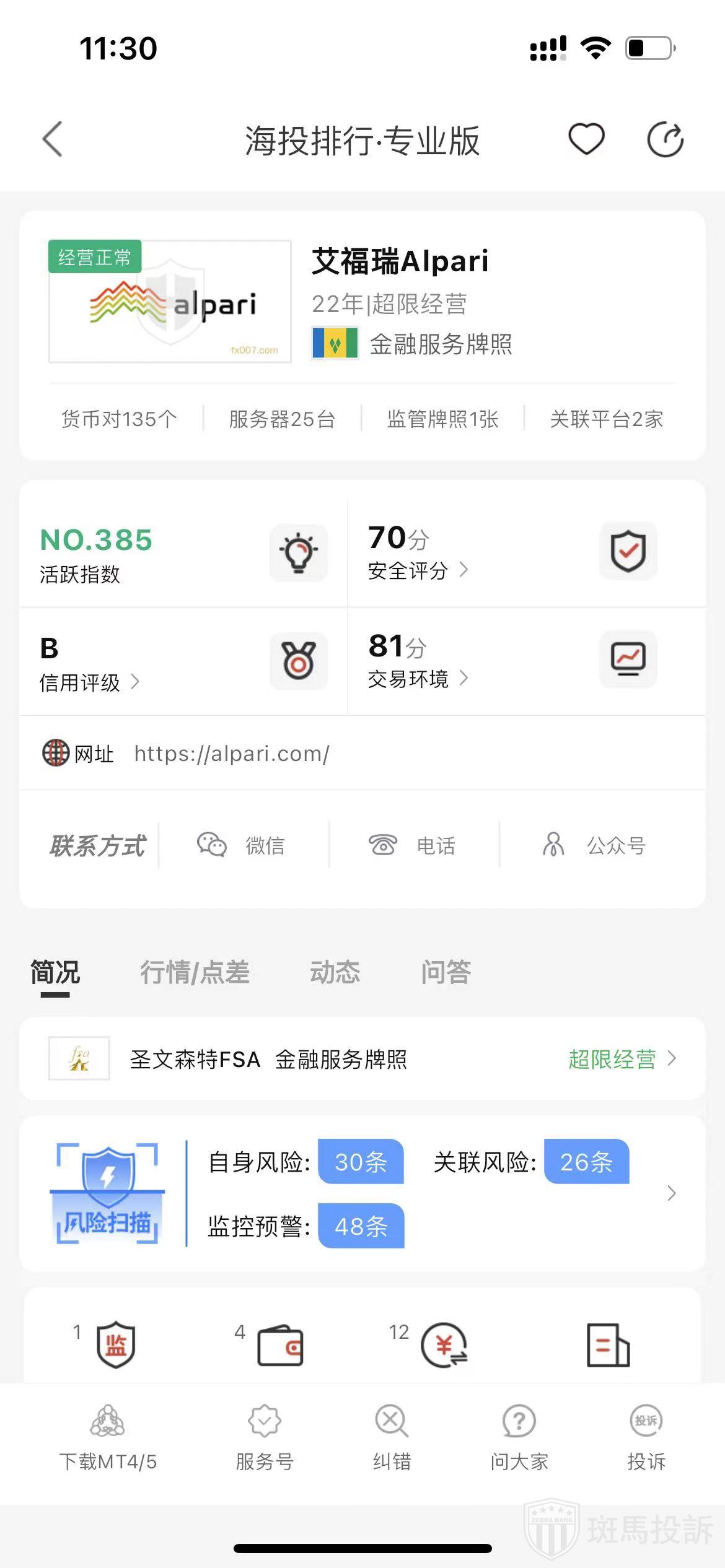The width and height of the screenshot is (725, 1568).
Task: Contact via 电话
Action: (x=413, y=845)
